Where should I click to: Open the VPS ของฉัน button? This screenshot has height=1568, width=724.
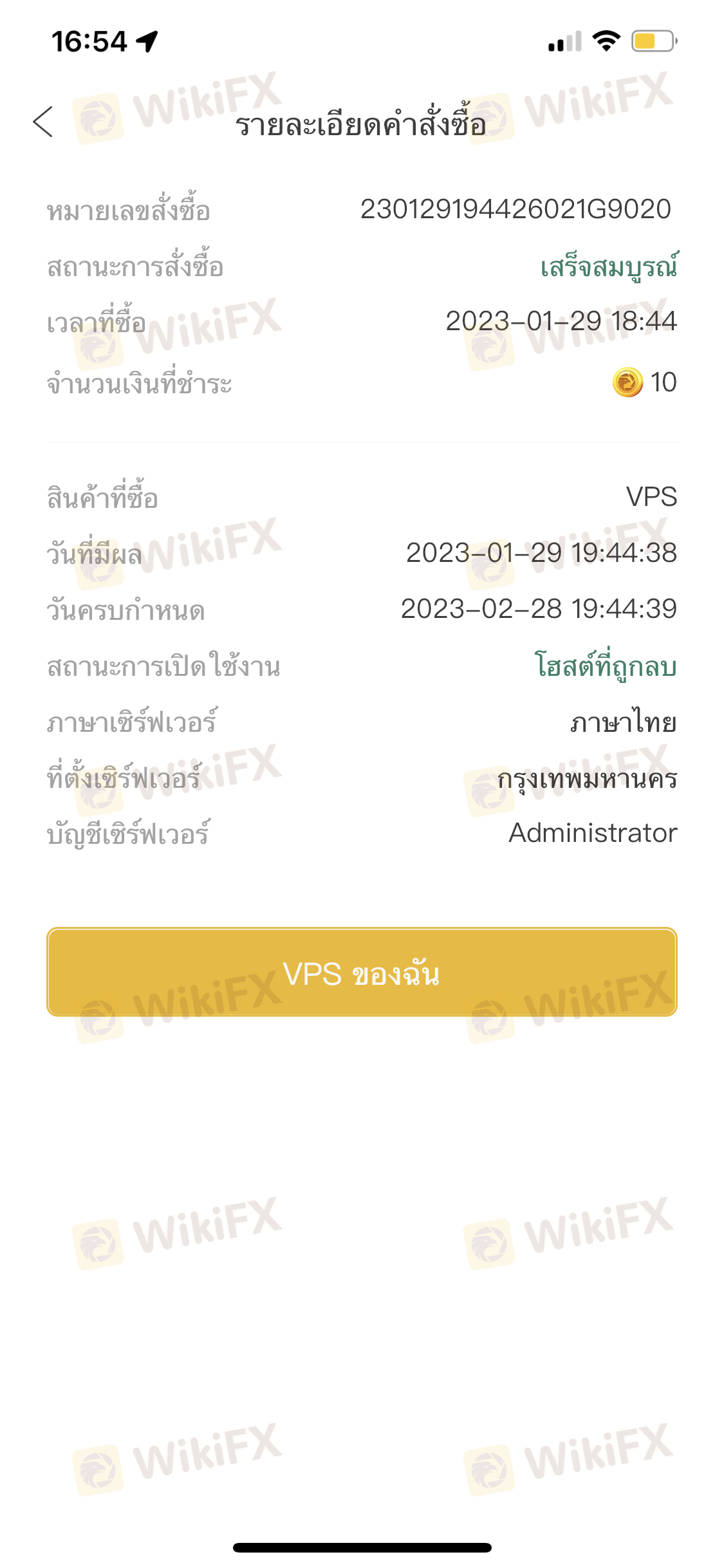[x=362, y=972]
